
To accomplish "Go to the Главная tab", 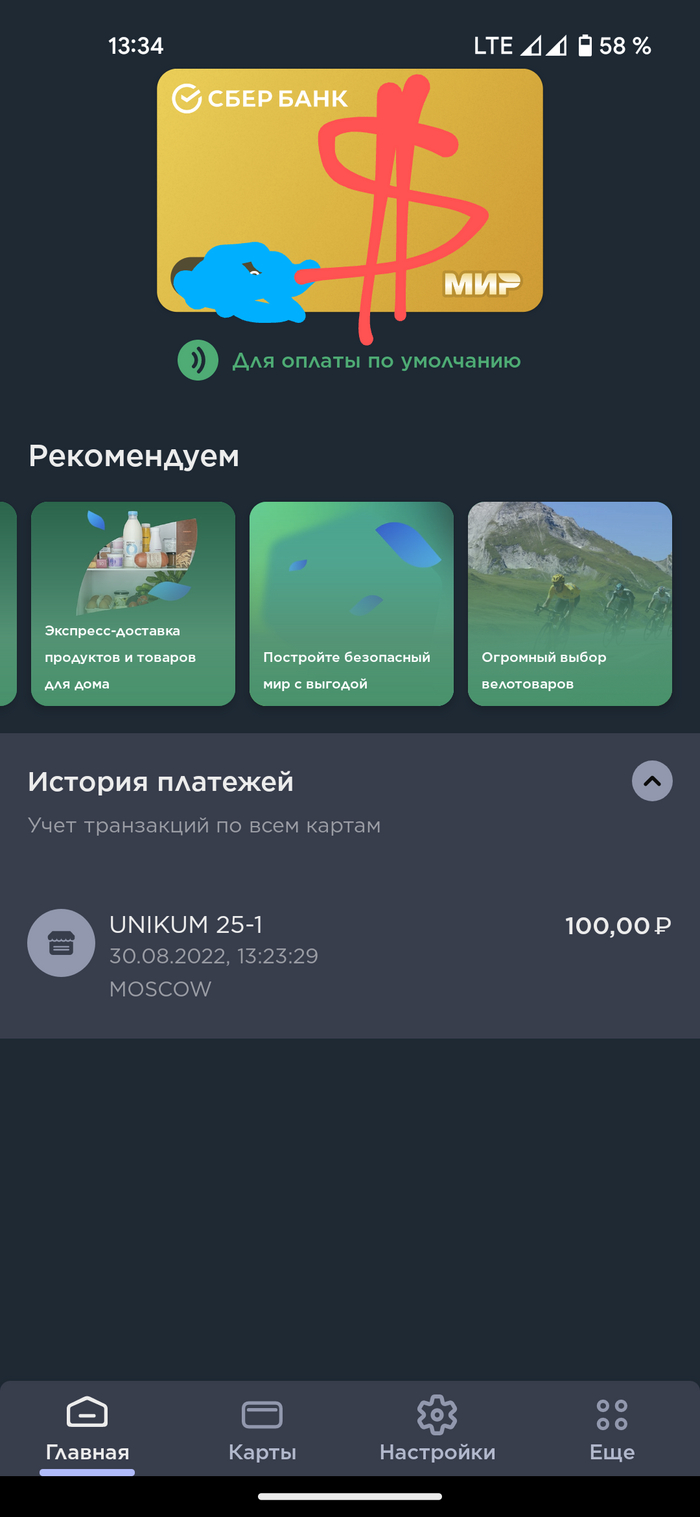I will (87, 1430).
